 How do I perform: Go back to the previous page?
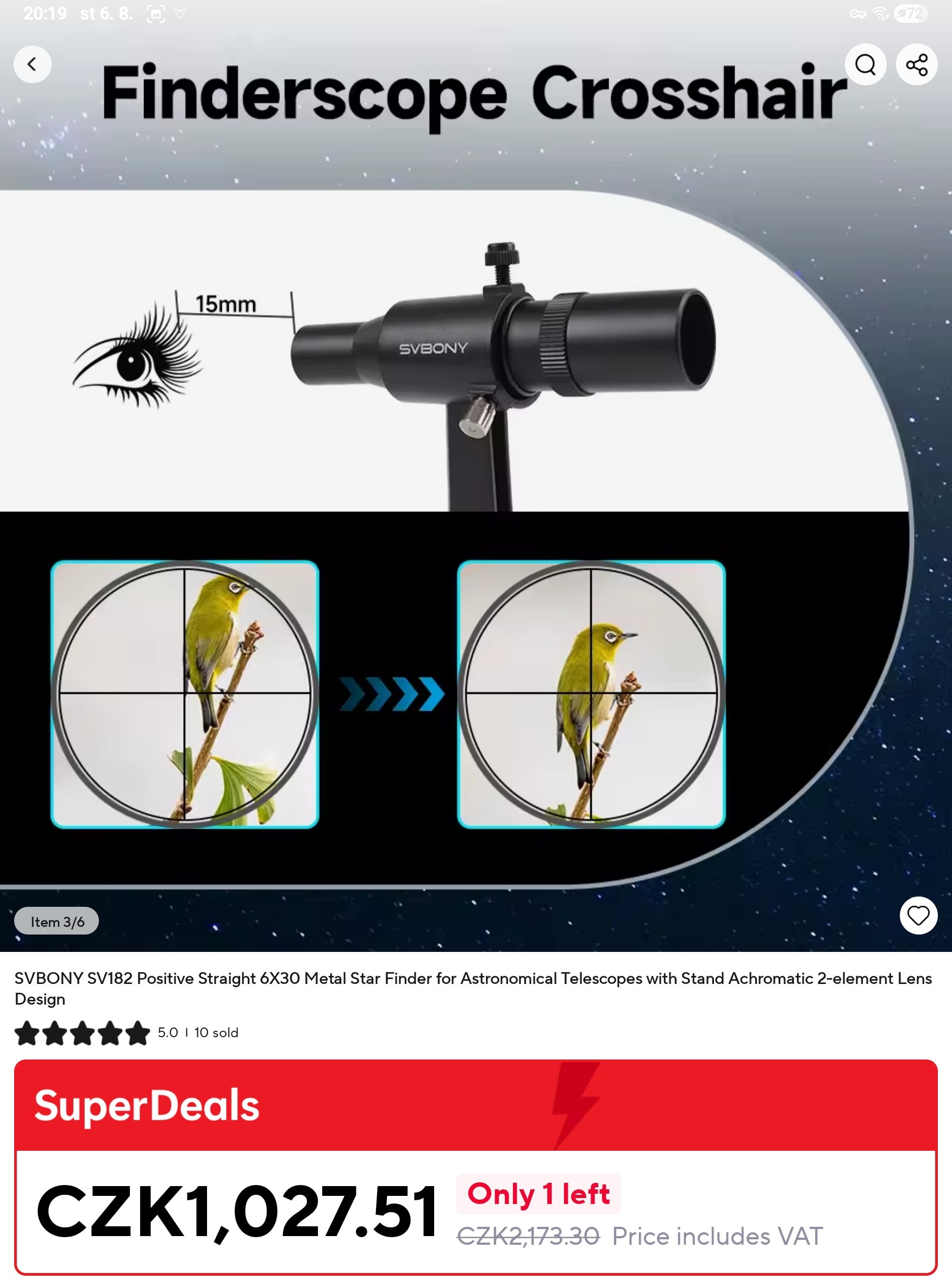(x=32, y=65)
